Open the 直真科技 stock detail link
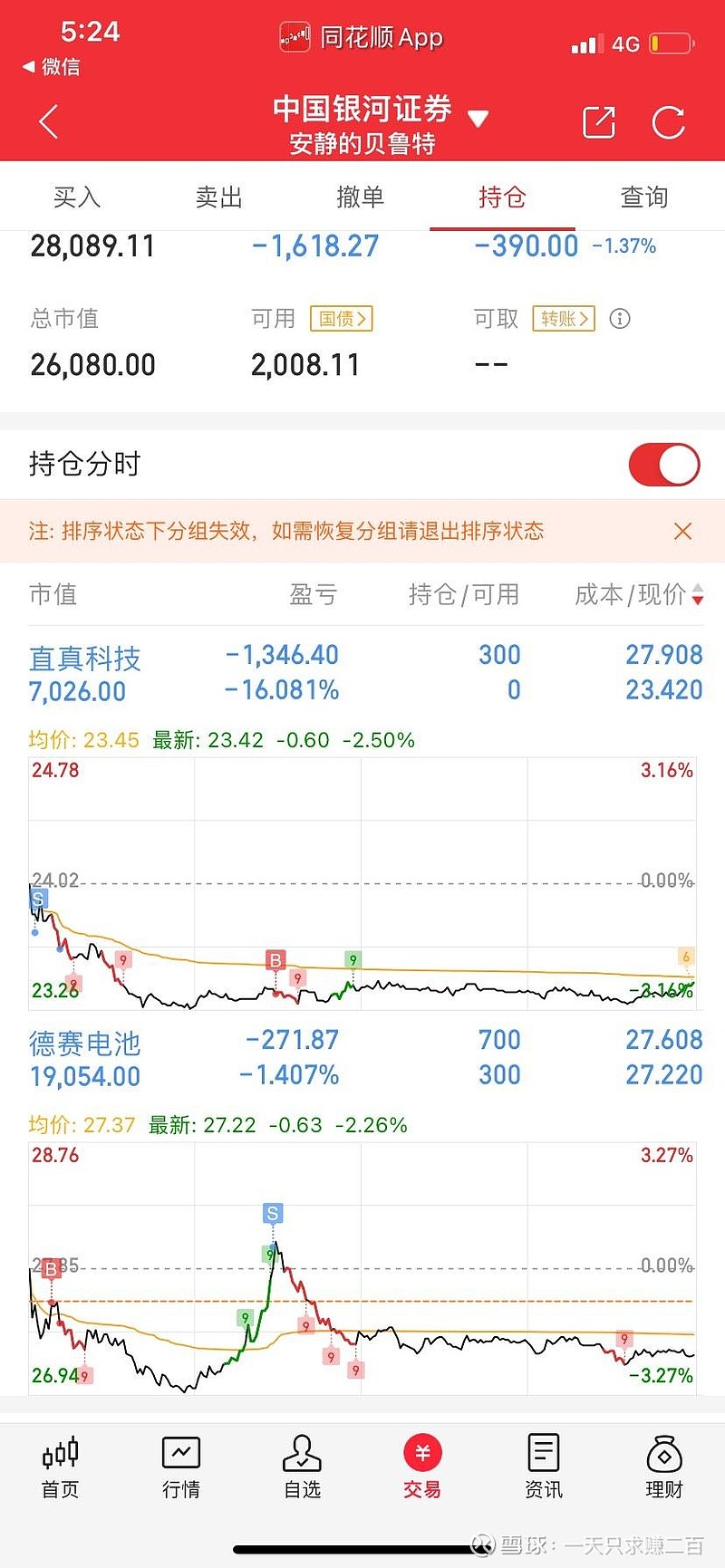The image size is (725, 1568). pos(82,659)
